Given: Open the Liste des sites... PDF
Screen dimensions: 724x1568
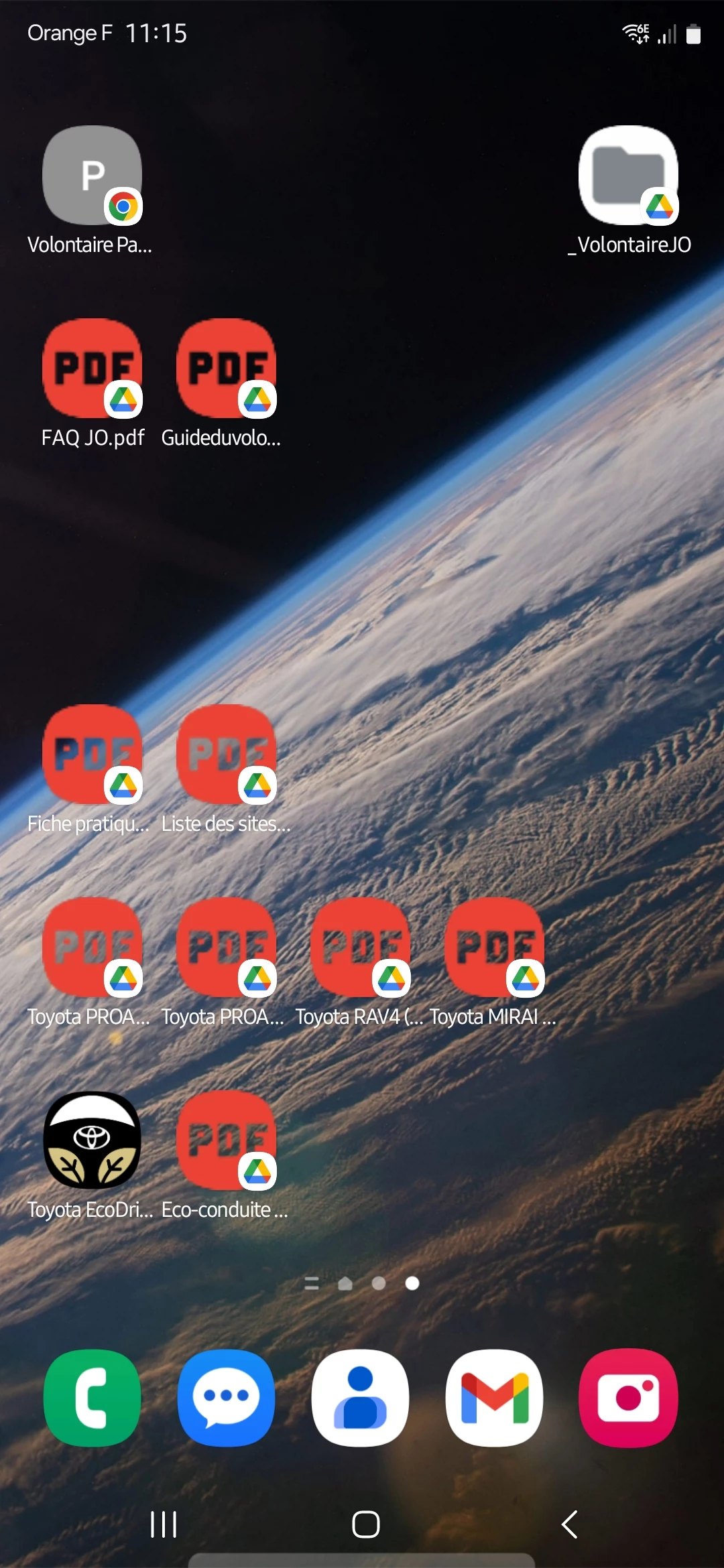Looking at the screenshot, I should 227,755.
